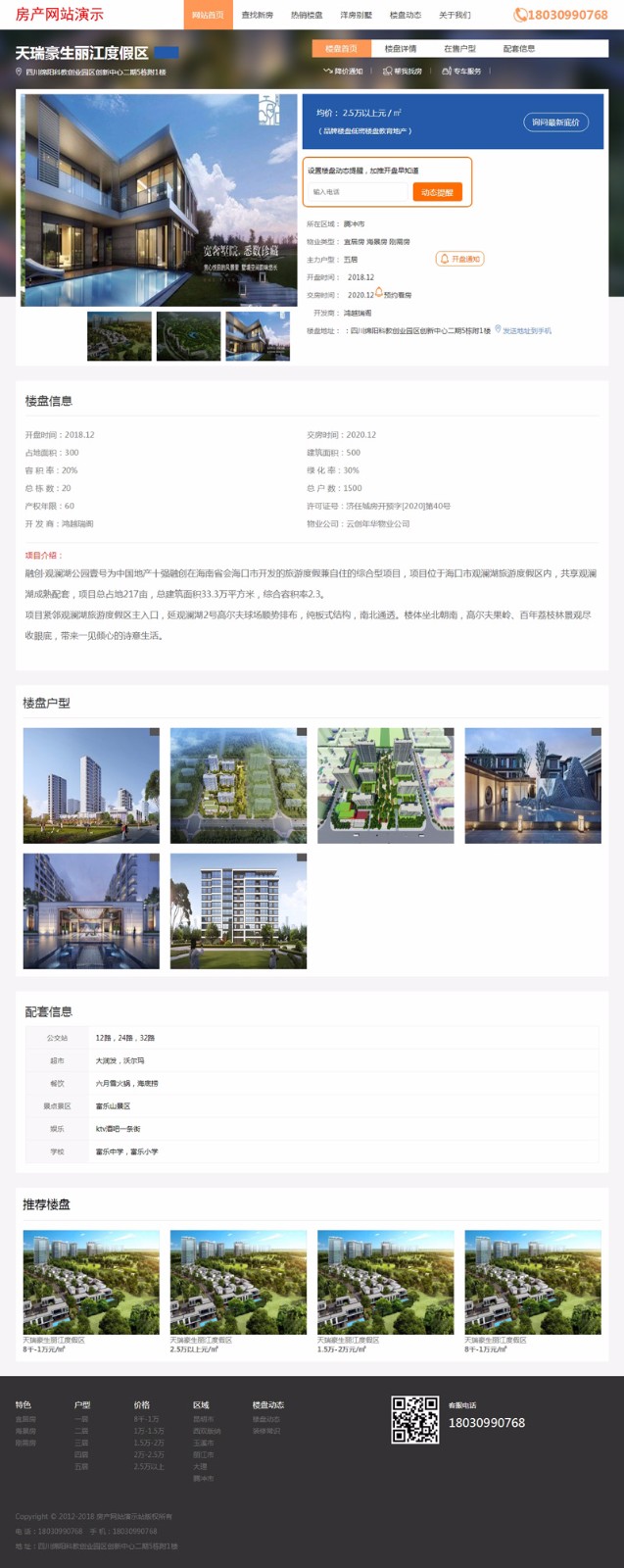
Task: Switch to 配套信息 tab
Action: tap(519, 48)
